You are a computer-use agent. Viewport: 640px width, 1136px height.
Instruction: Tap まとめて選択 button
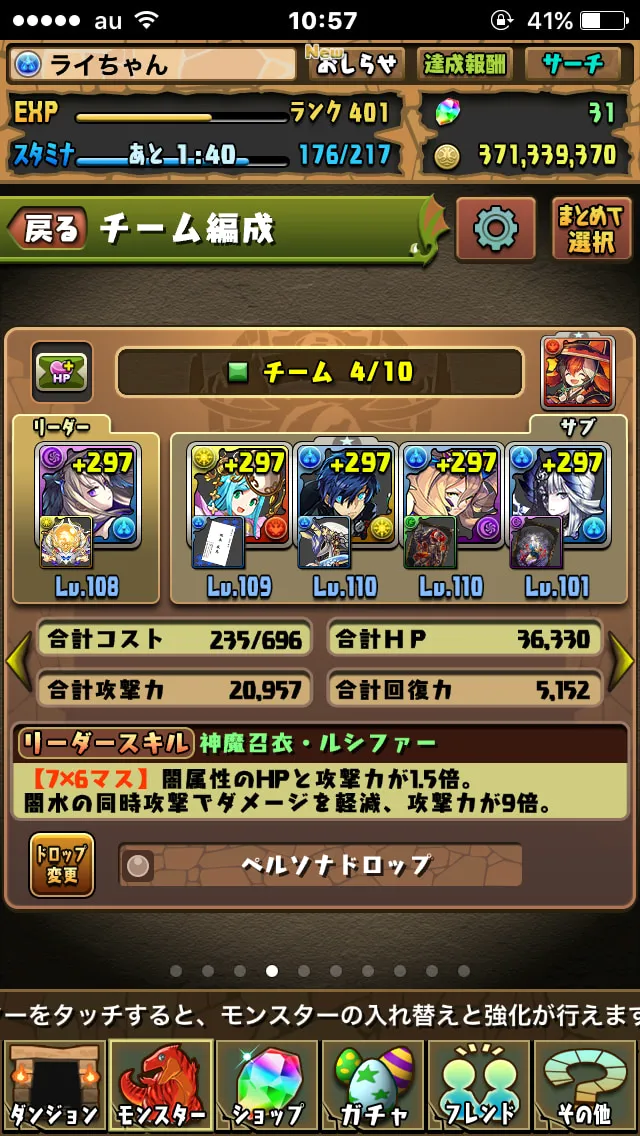[x=591, y=229]
